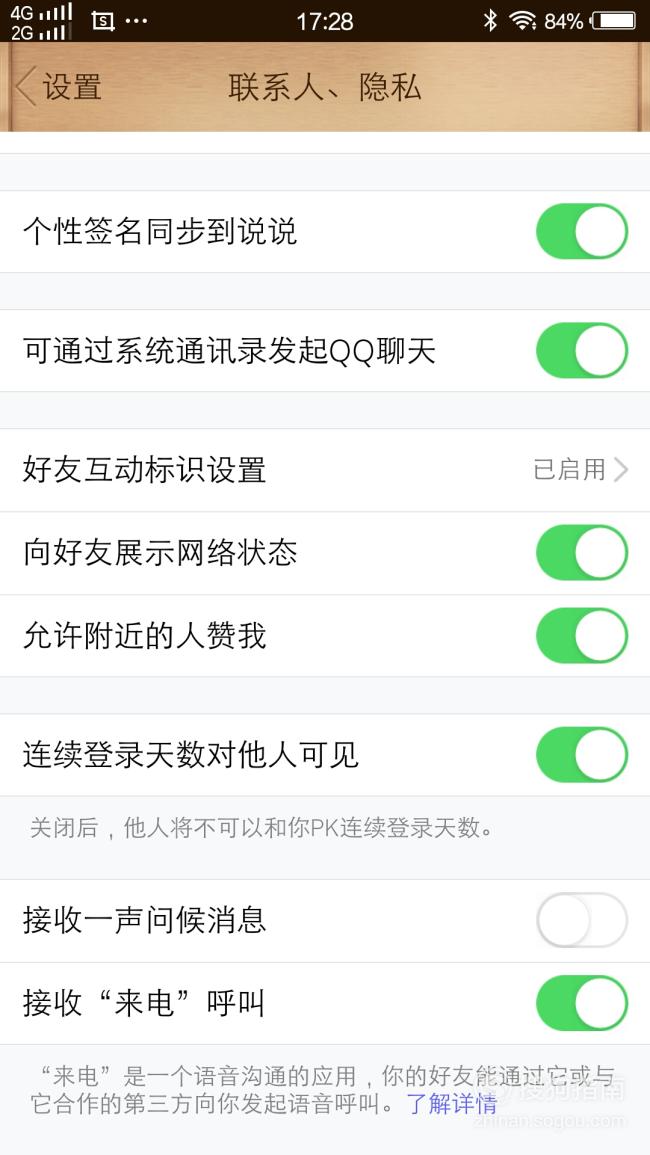Disable 连续登录天数对他人可见
Image resolution: width=650 pixels, height=1155 pixels.
(581, 755)
